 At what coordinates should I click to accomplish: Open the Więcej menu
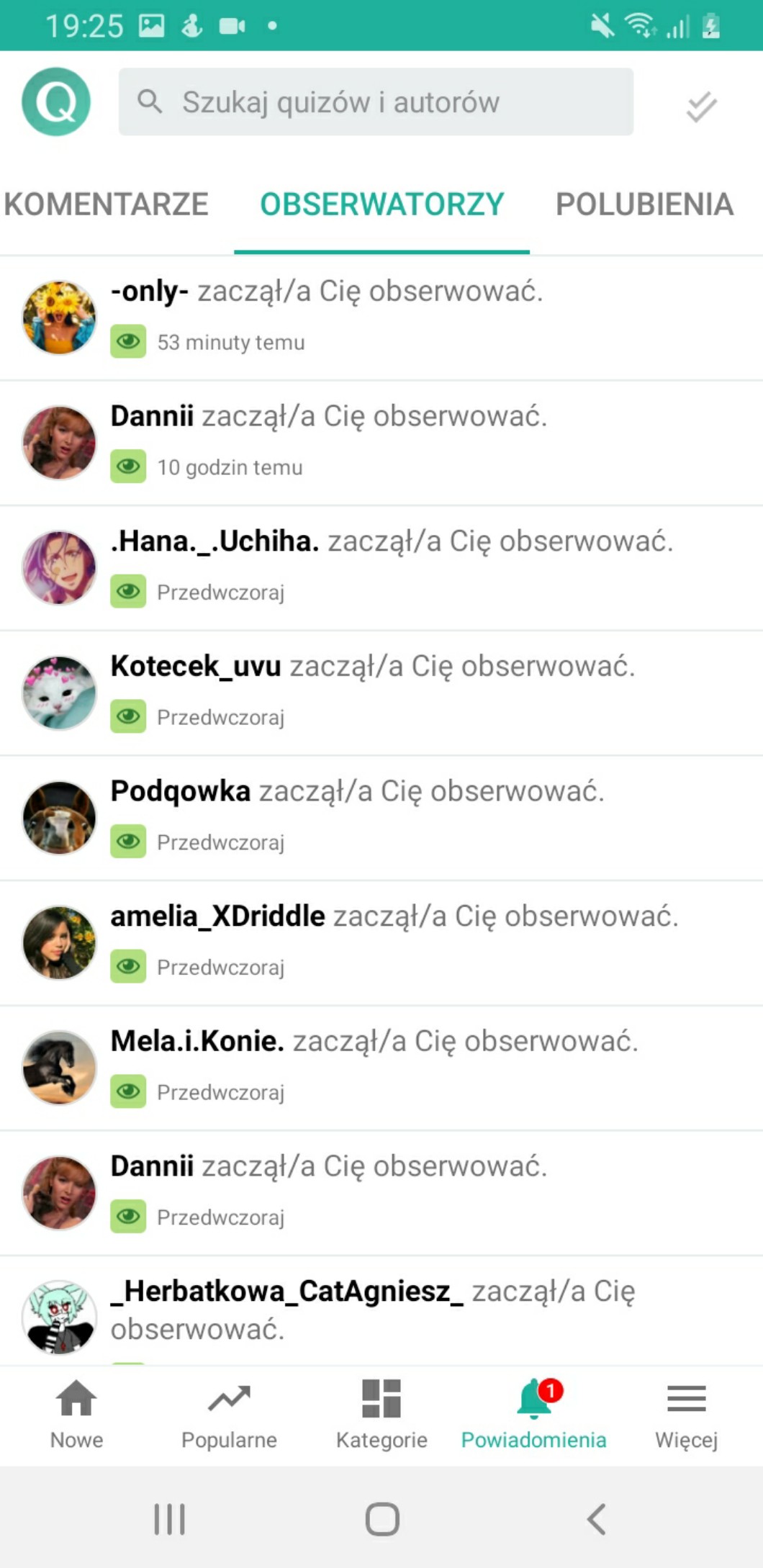coord(687,1415)
